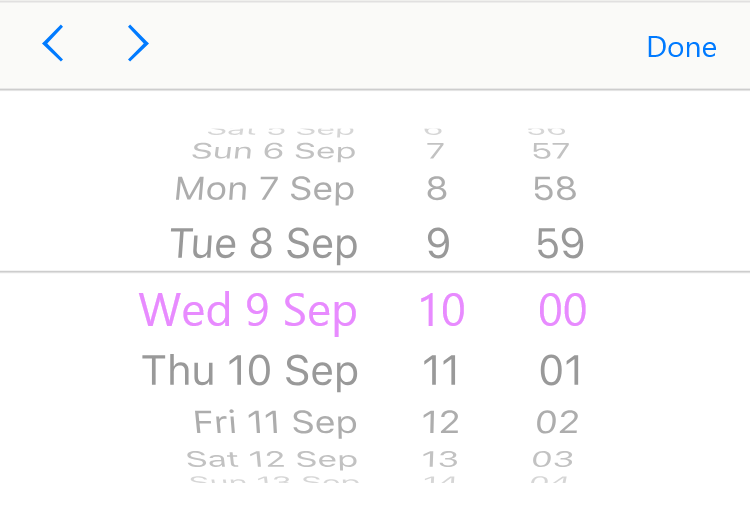
Task: Select Tue 8 Sep in the picker
Action: [263, 244]
